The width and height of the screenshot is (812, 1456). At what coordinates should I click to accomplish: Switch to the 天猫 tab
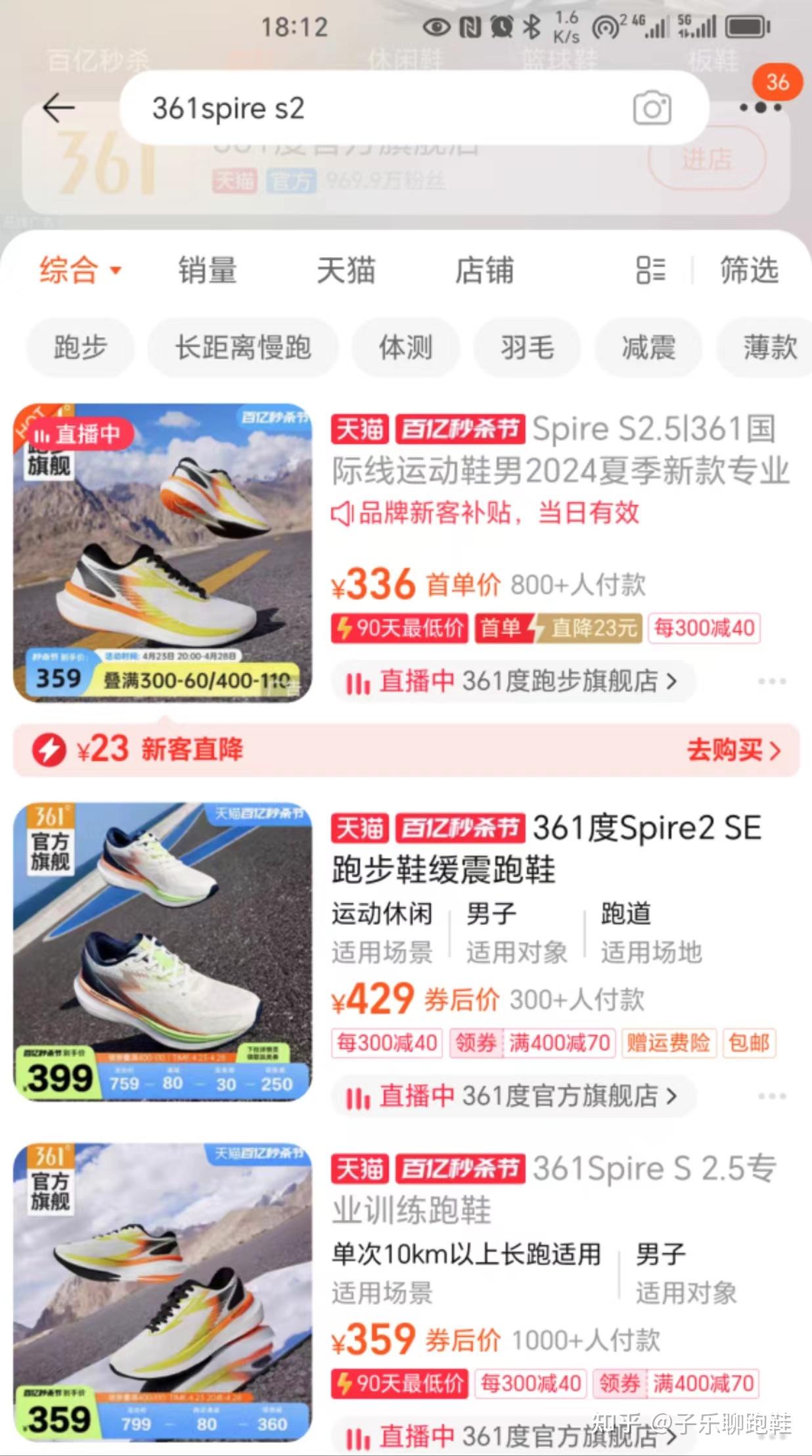[x=347, y=270]
